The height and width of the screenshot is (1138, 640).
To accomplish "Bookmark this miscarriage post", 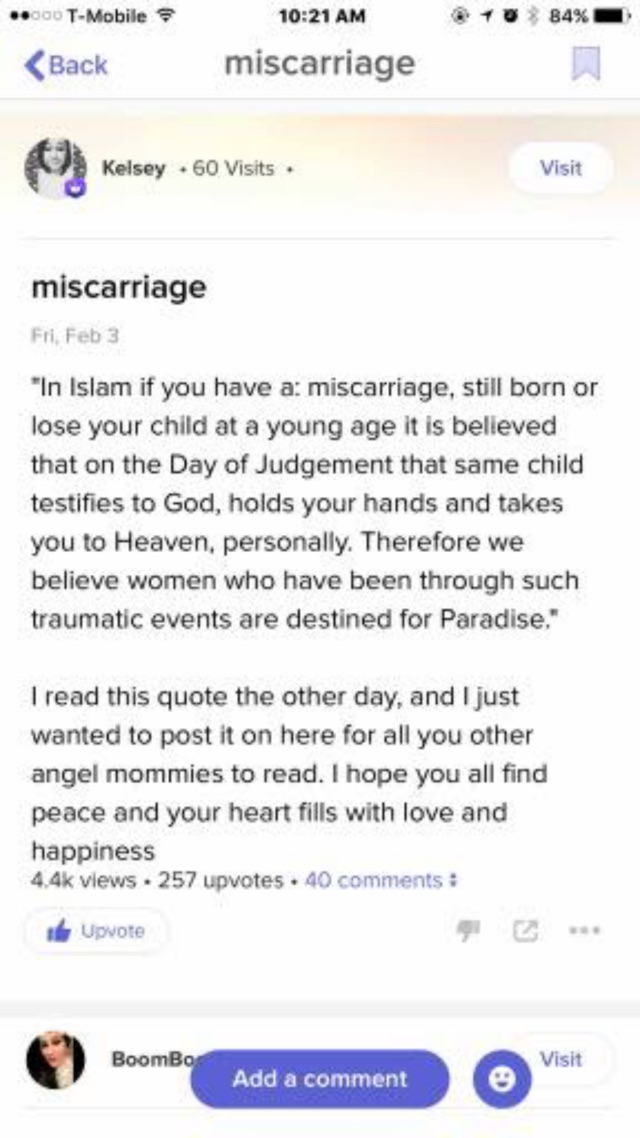I will [586, 64].
